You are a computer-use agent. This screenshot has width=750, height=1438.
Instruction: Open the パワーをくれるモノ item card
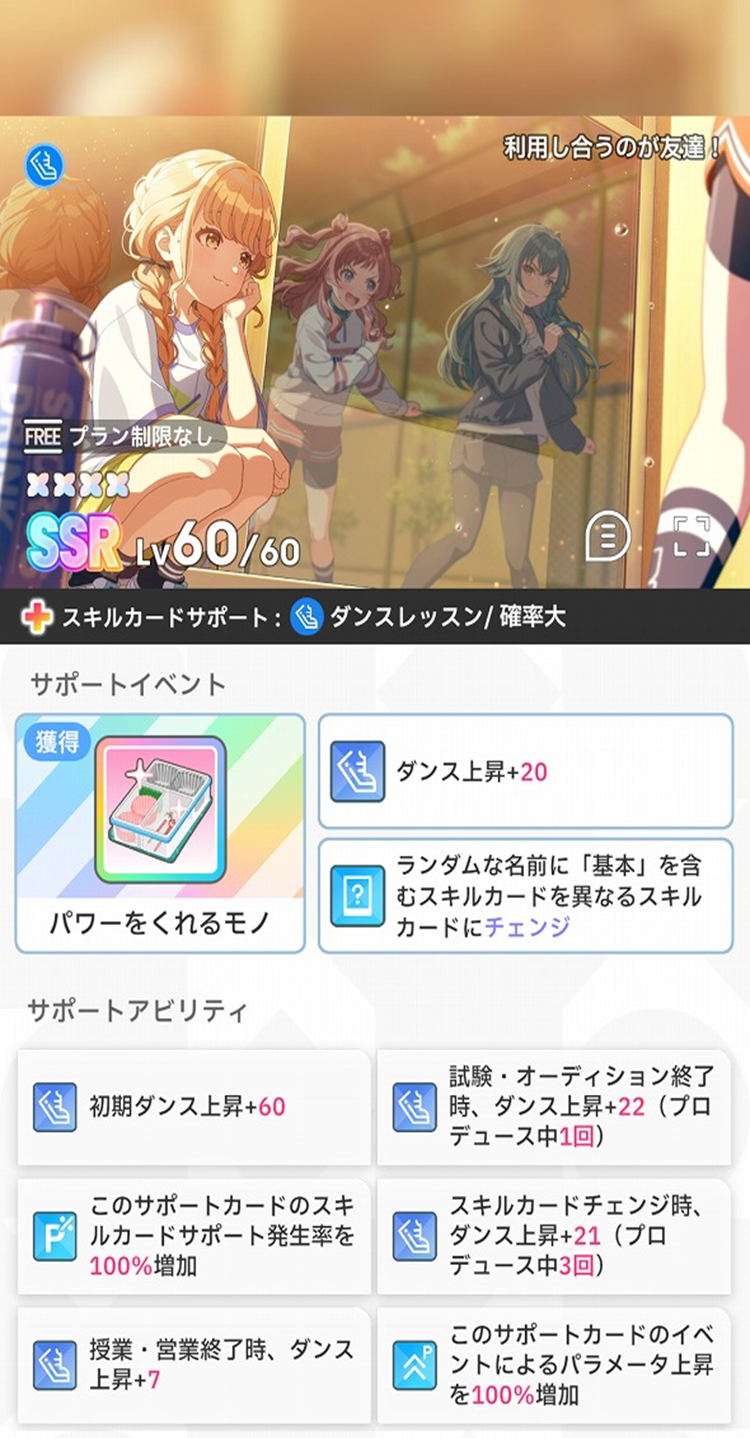pyautogui.click(x=160, y=833)
